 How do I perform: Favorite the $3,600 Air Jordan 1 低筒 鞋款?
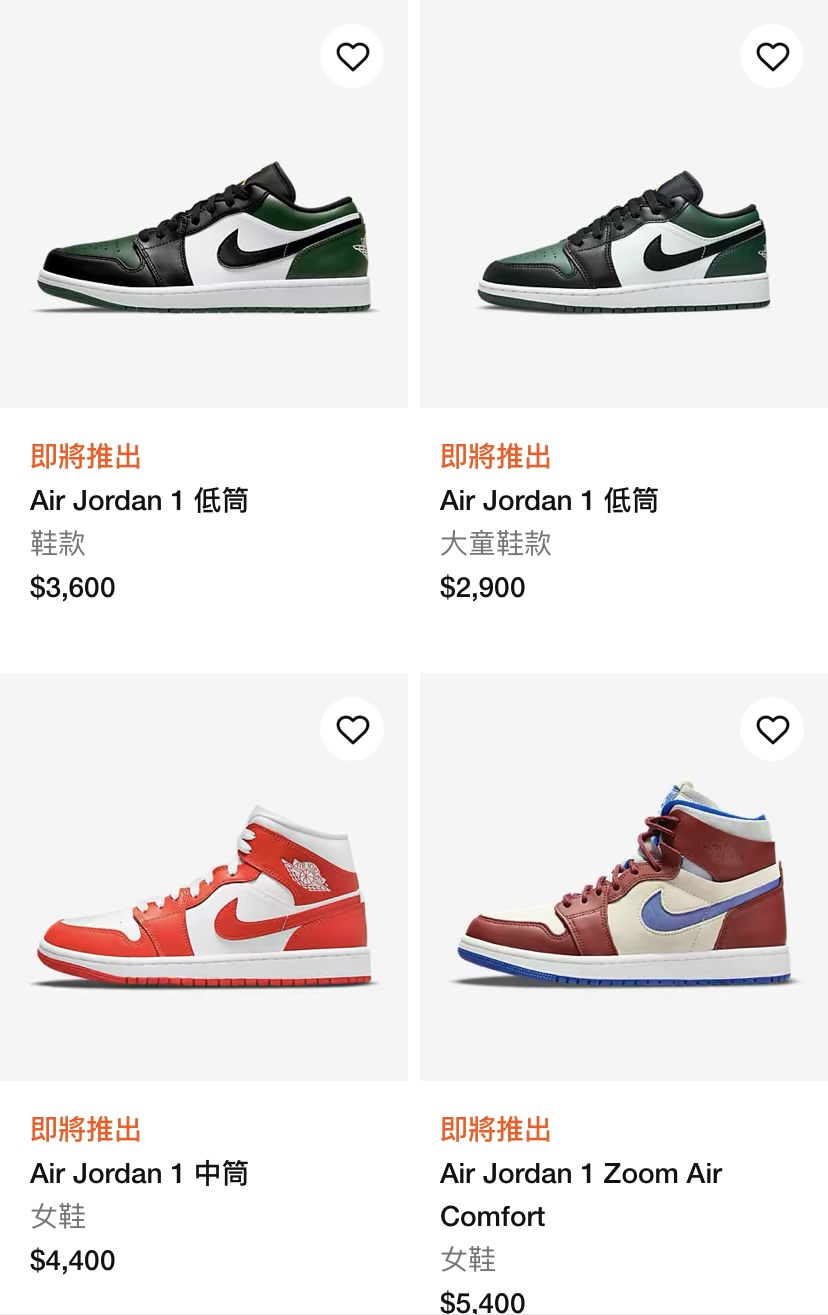[352, 57]
